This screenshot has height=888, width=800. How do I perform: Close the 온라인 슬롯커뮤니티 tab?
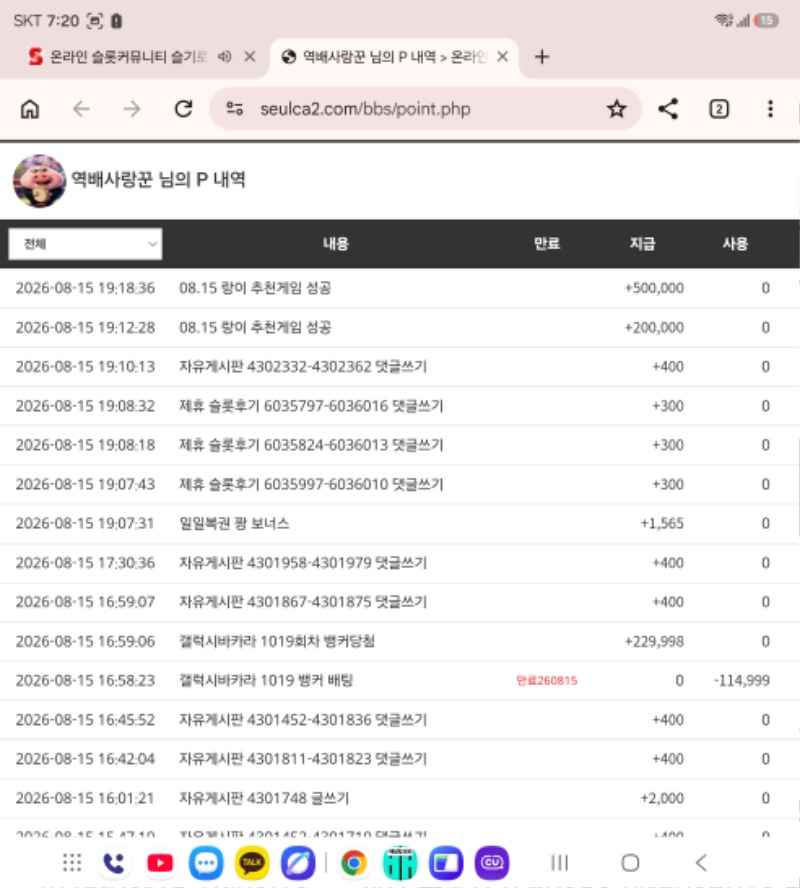click(x=250, y=57)
